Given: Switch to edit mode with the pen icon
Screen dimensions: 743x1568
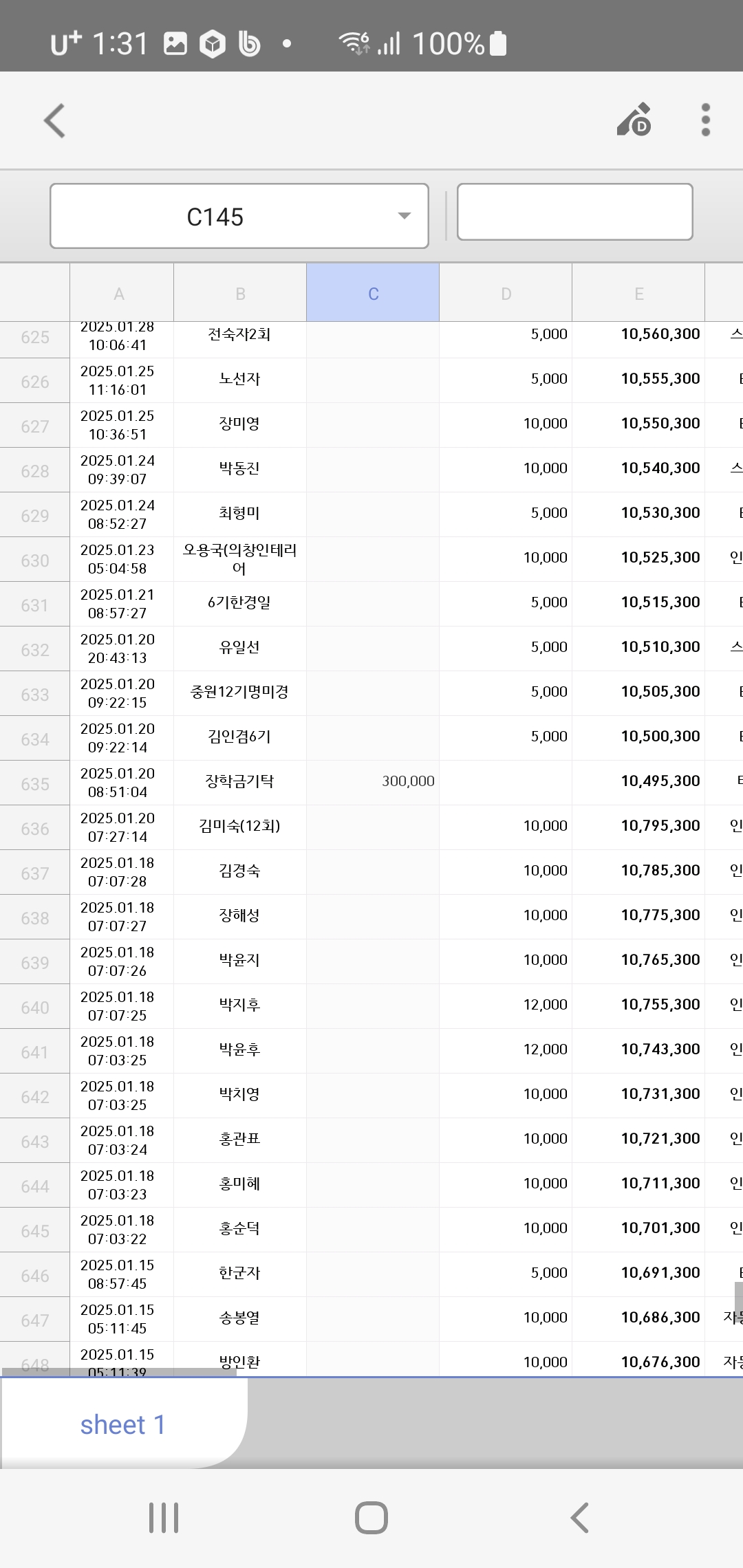Looking at the screenshot, I should click(634, 120).
